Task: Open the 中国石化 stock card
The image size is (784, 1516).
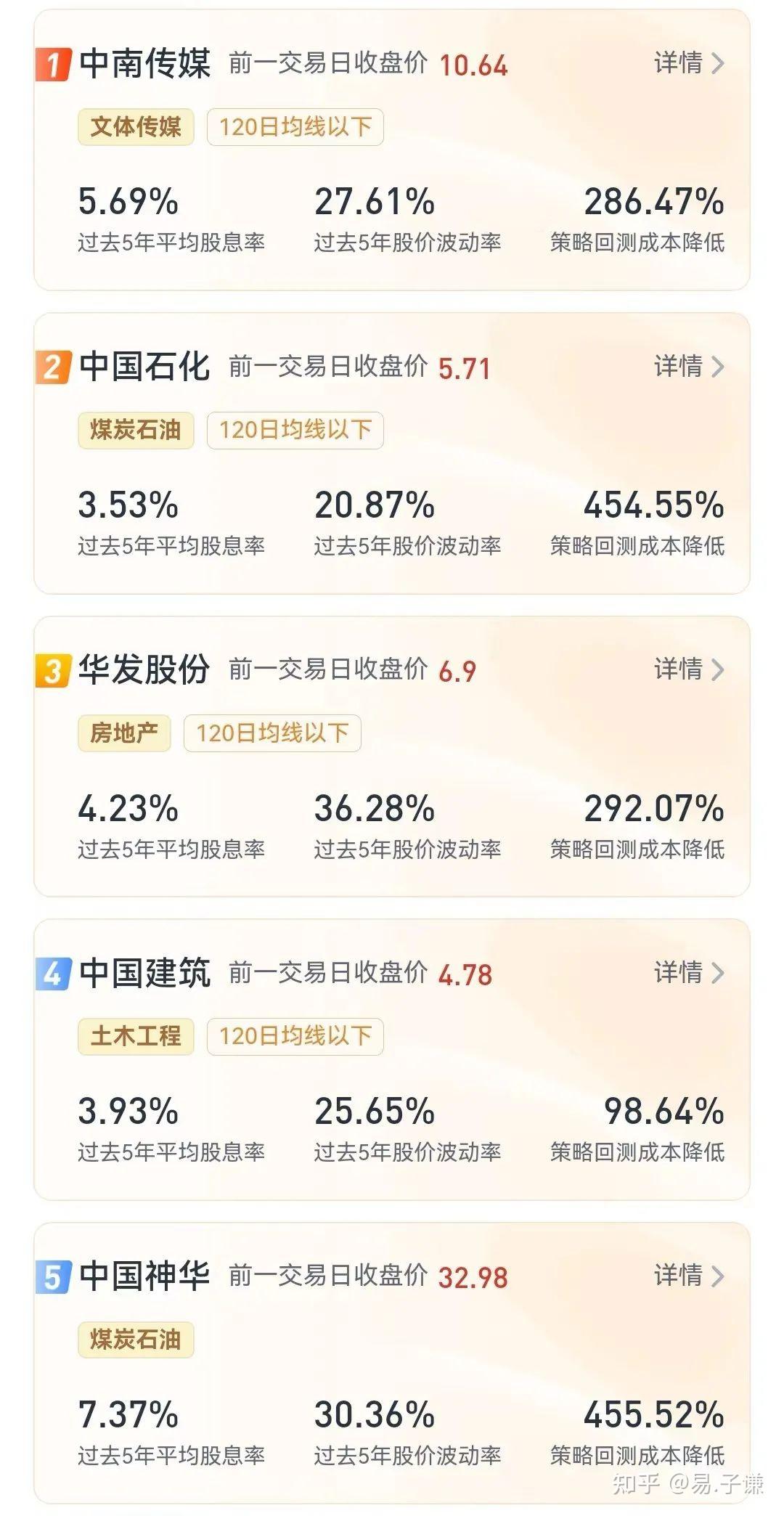Action: [392, 450]
